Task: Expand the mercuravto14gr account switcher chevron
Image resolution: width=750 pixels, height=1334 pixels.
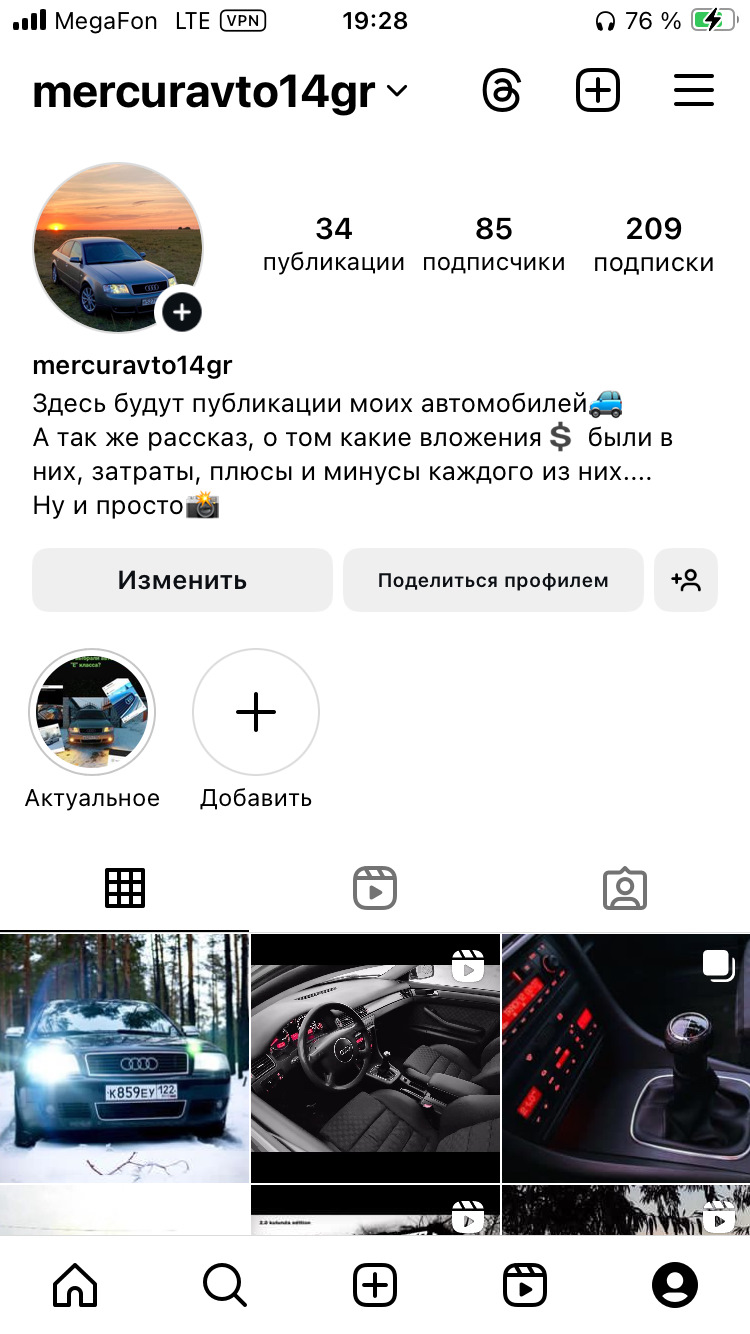Action: click(396, 92)
